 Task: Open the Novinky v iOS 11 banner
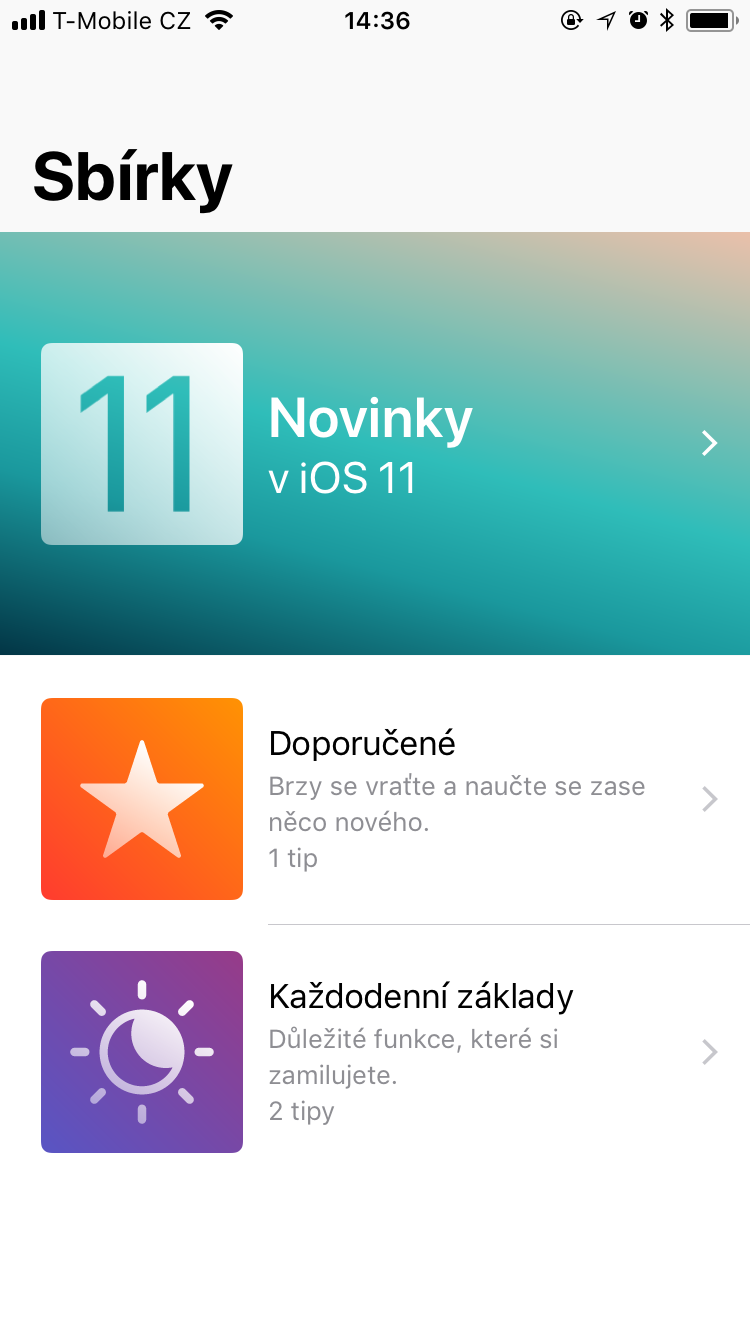pyautogui.click(x=375, y=443)
